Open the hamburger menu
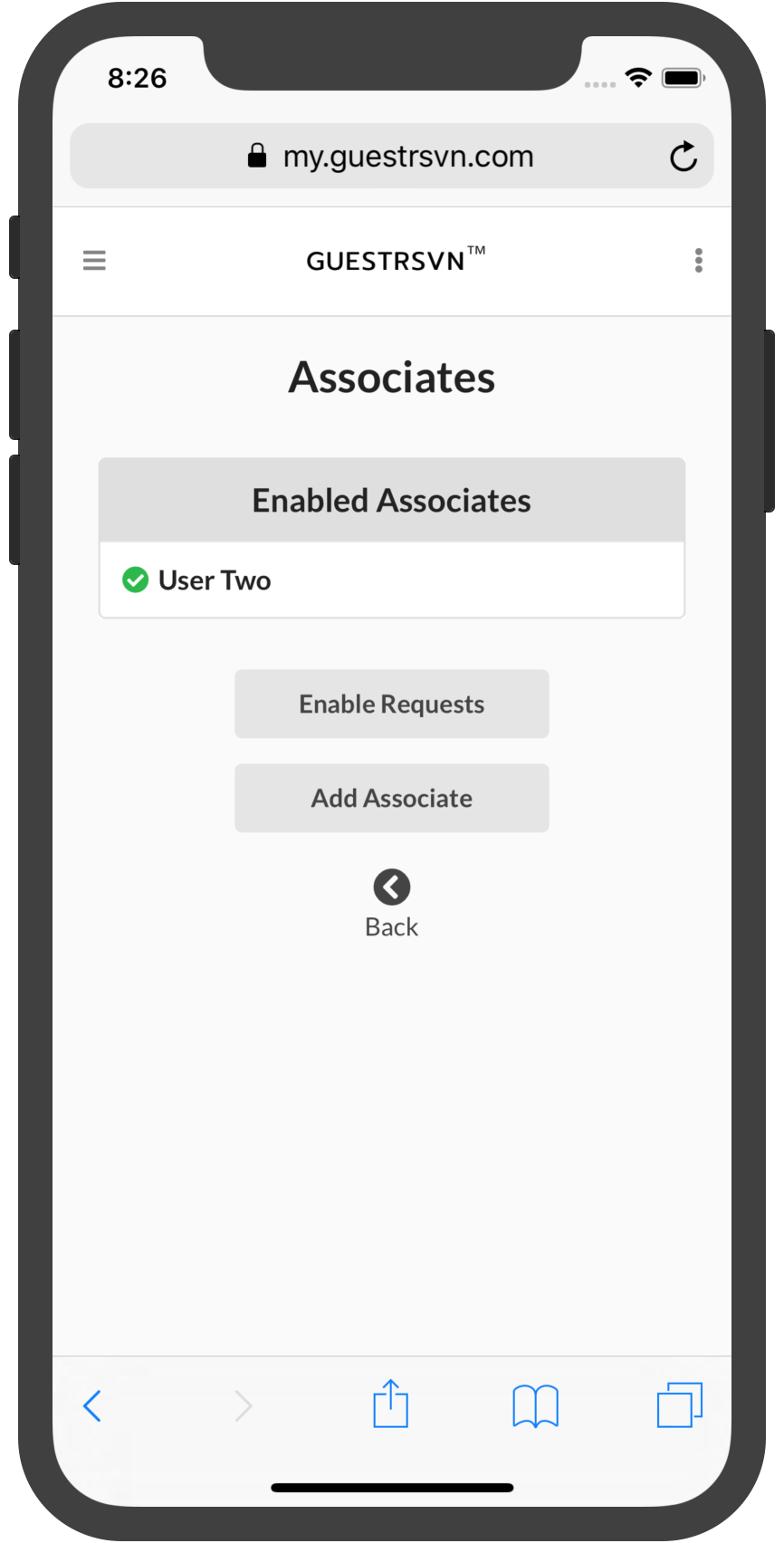 pyautogui.click(x=94, y=261)
